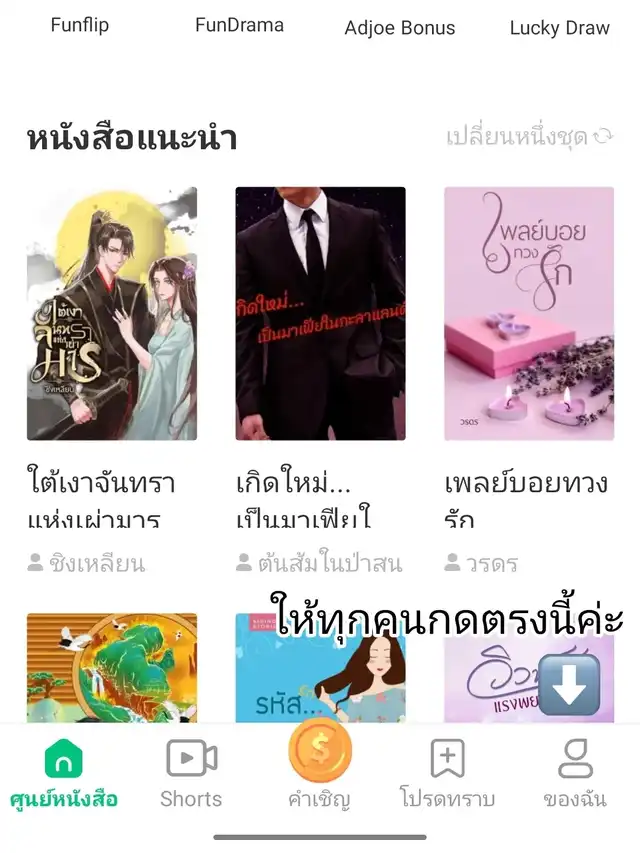Switch to the โปรดทราบ tab

click(447, 774)
